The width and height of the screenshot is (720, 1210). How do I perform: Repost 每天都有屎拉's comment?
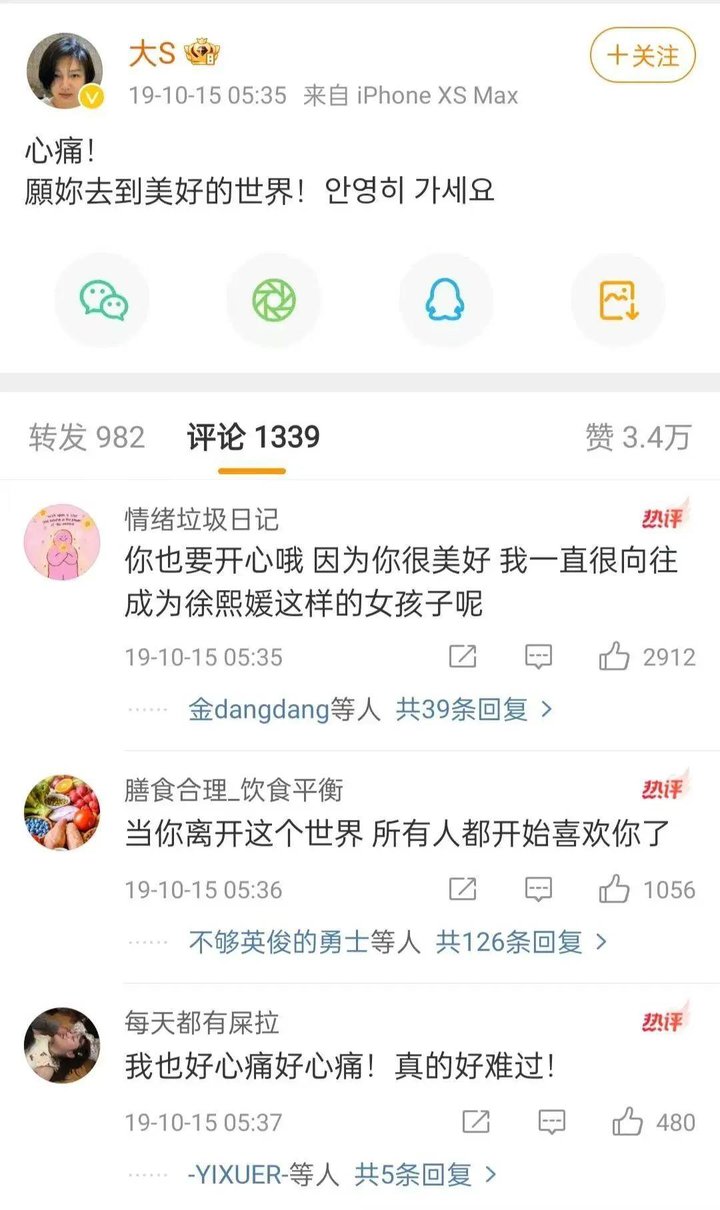[476, 1122]
